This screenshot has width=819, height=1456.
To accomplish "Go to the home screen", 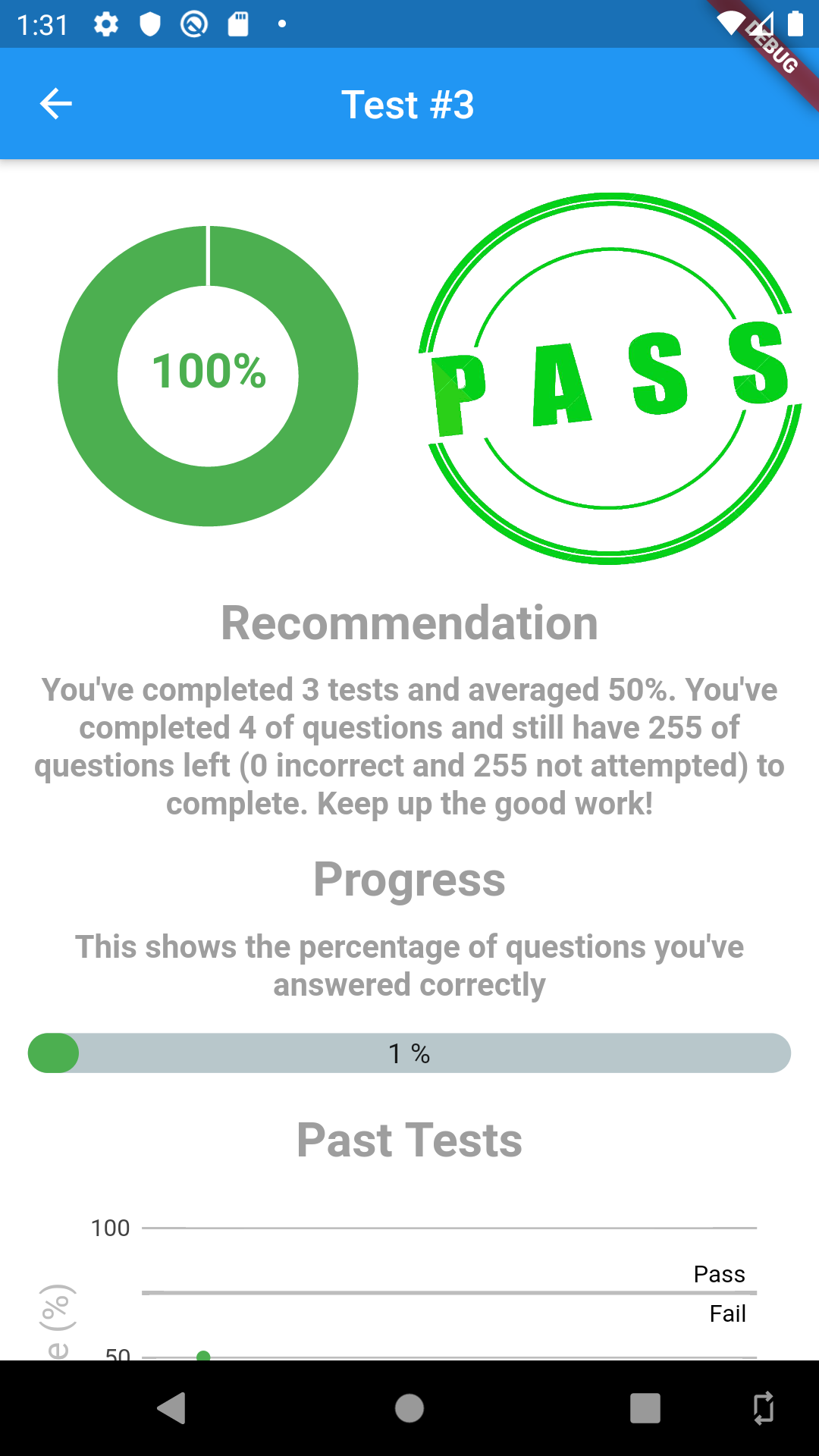I will coord(409,1408).
